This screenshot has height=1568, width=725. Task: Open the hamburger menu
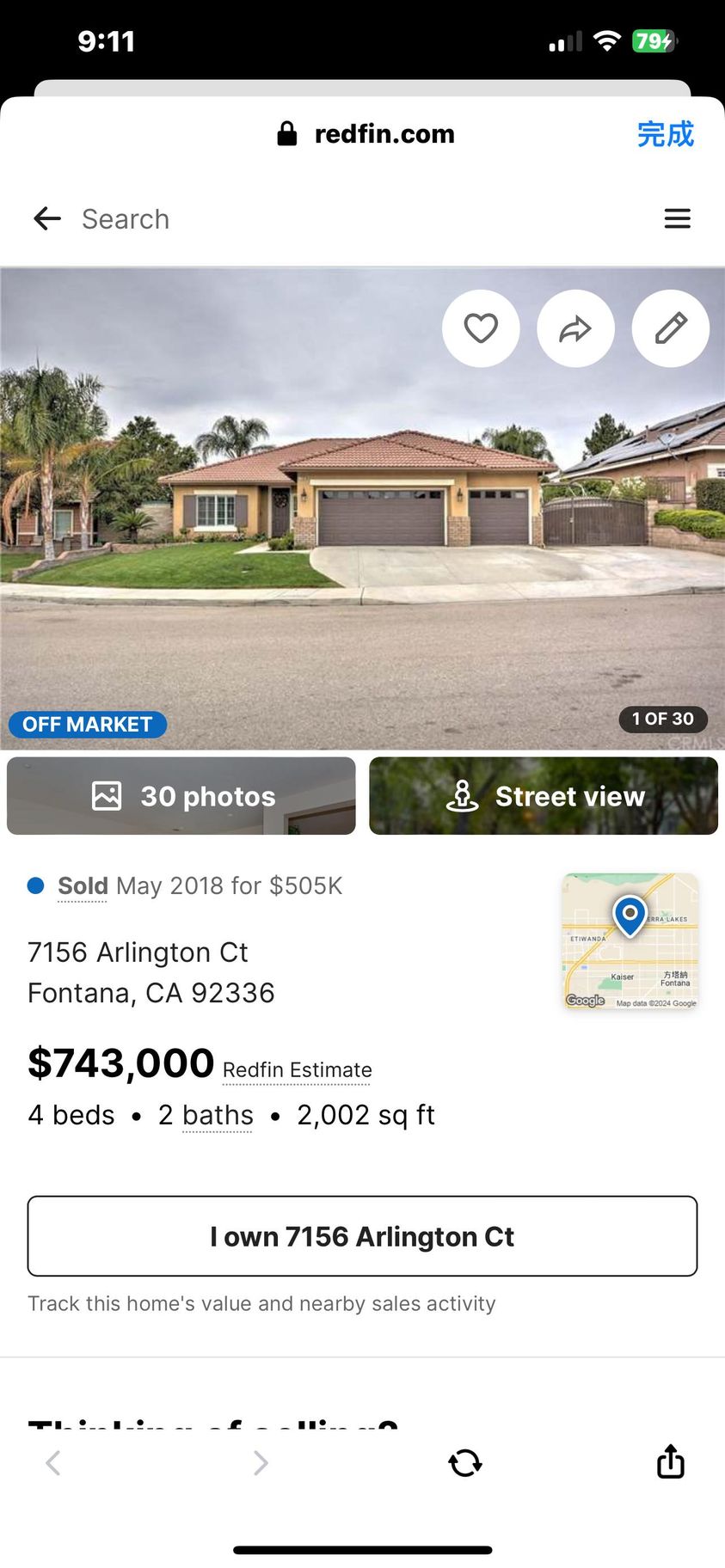pos(677,219)
